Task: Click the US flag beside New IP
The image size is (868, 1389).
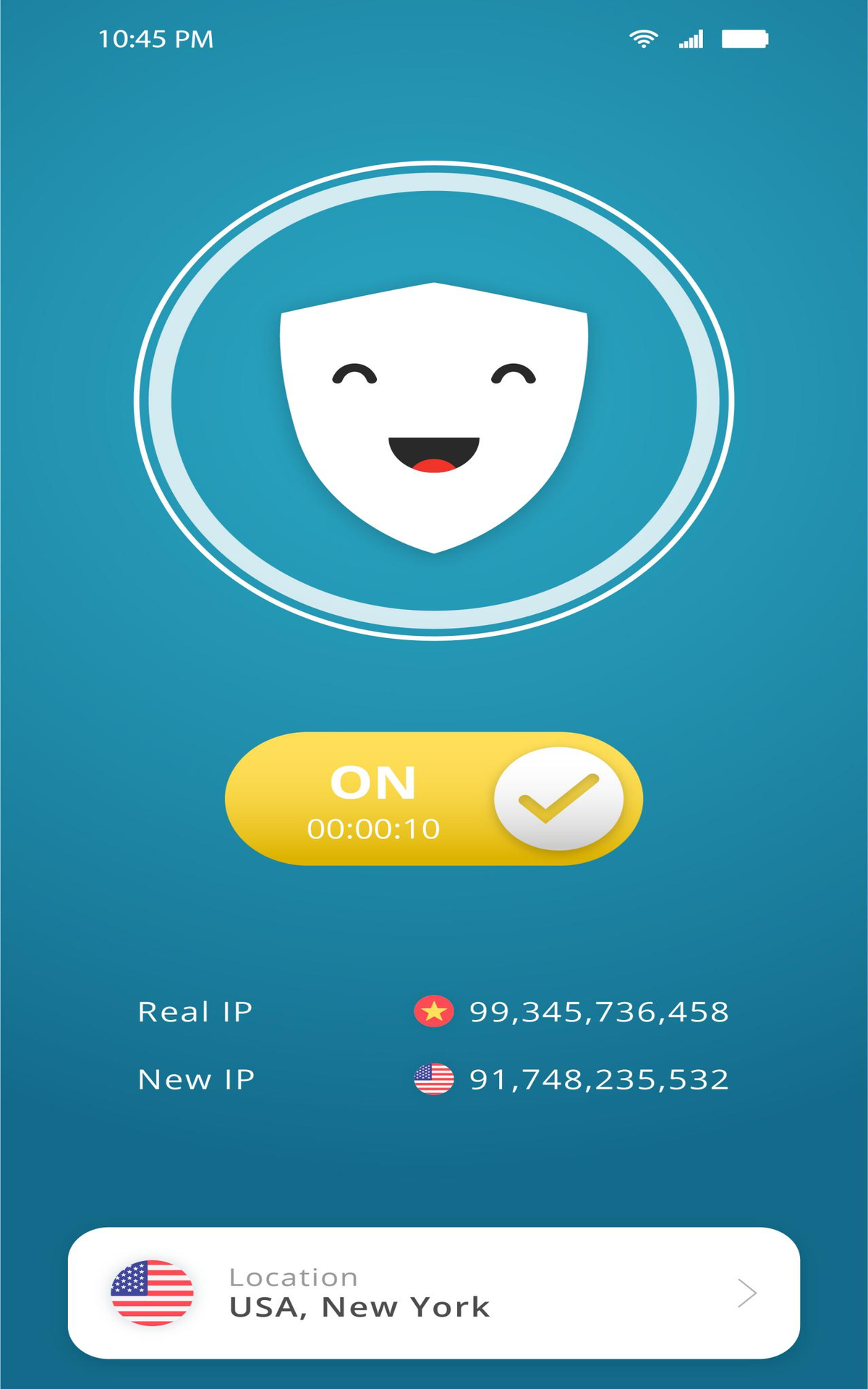Action: coord(434,1079)
